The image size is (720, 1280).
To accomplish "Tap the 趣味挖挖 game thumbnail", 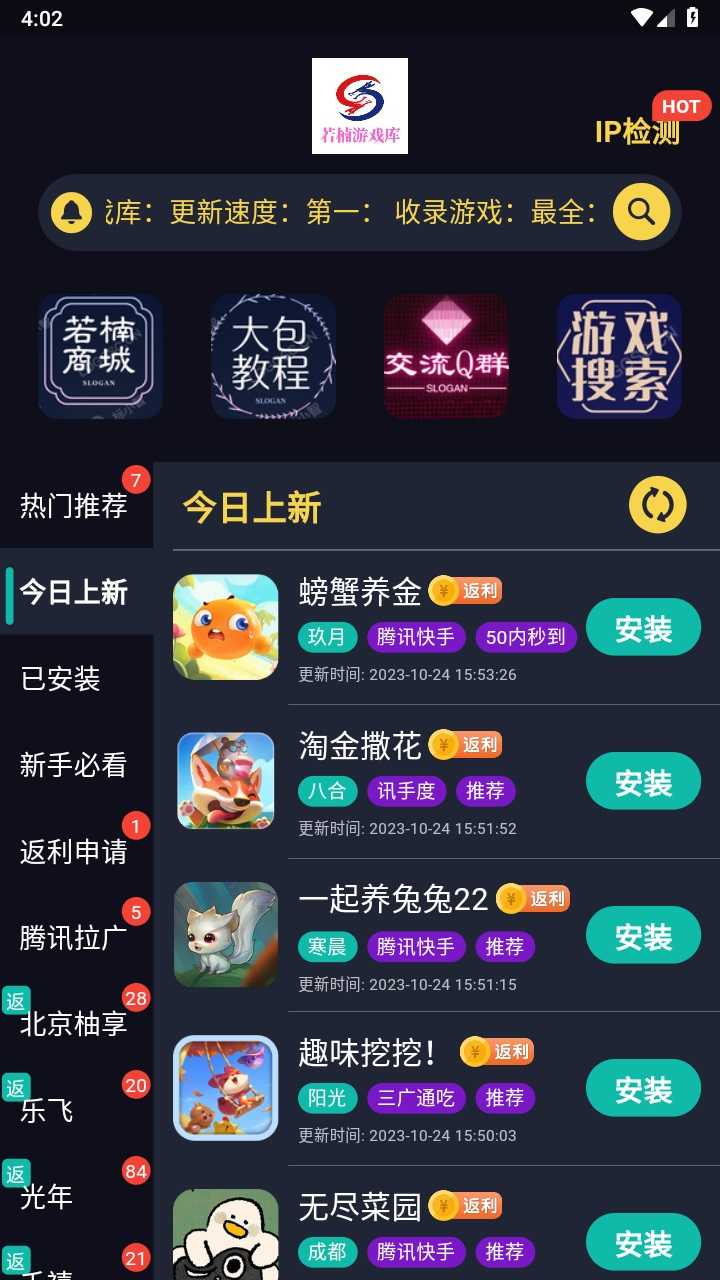I will (x=225, y=1088).
